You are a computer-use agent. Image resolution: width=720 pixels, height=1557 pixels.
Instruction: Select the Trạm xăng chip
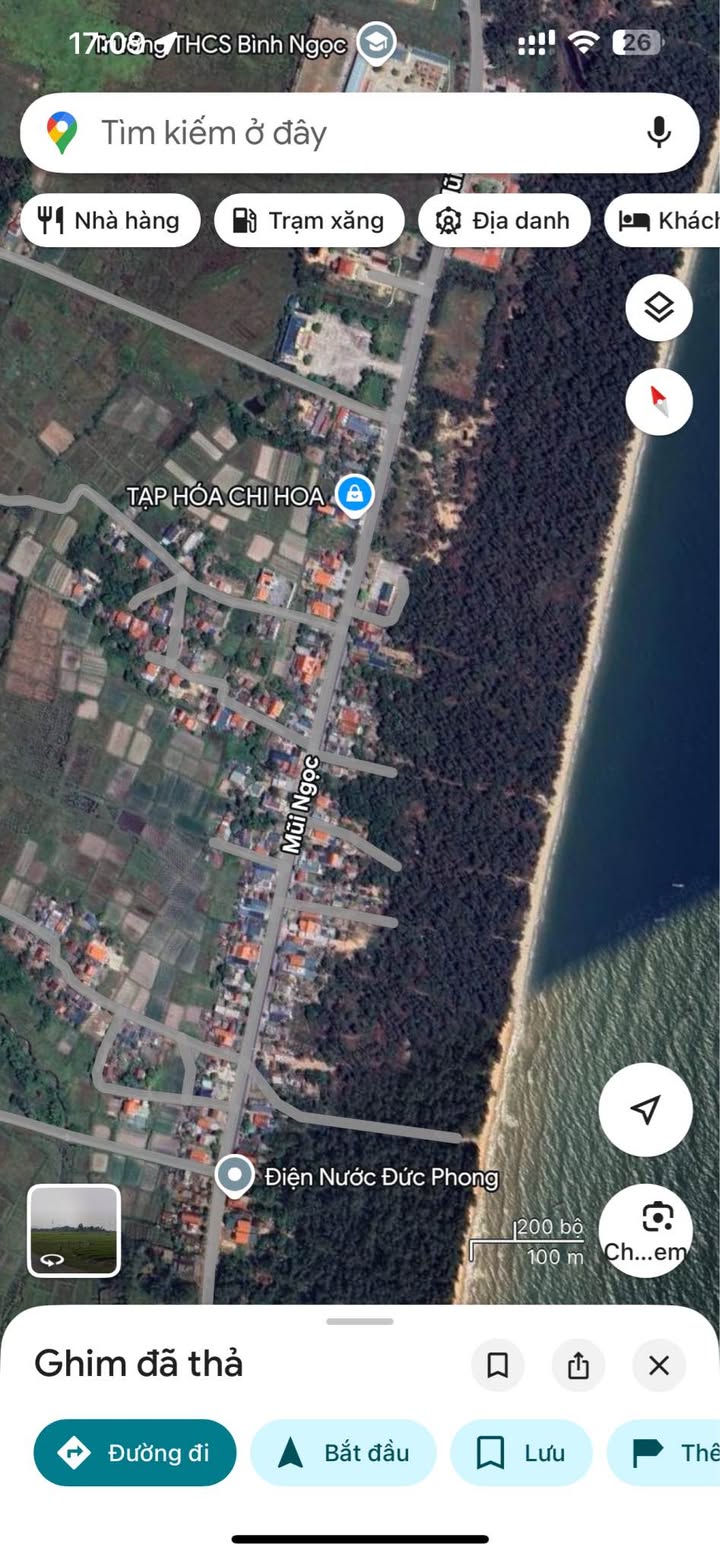pos(309,221)
